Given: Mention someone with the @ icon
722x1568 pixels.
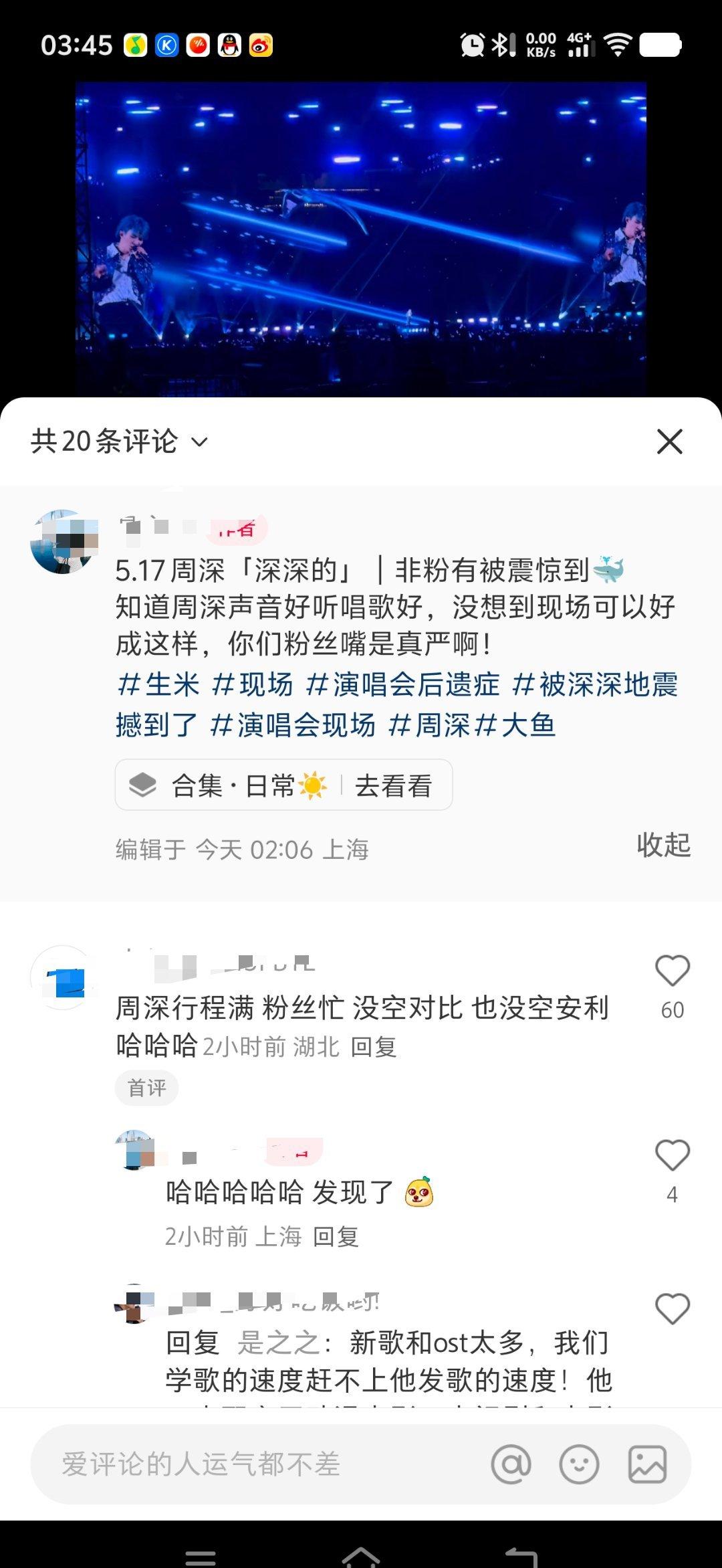Looking at the screenshot, I should tap(511, 1464).
